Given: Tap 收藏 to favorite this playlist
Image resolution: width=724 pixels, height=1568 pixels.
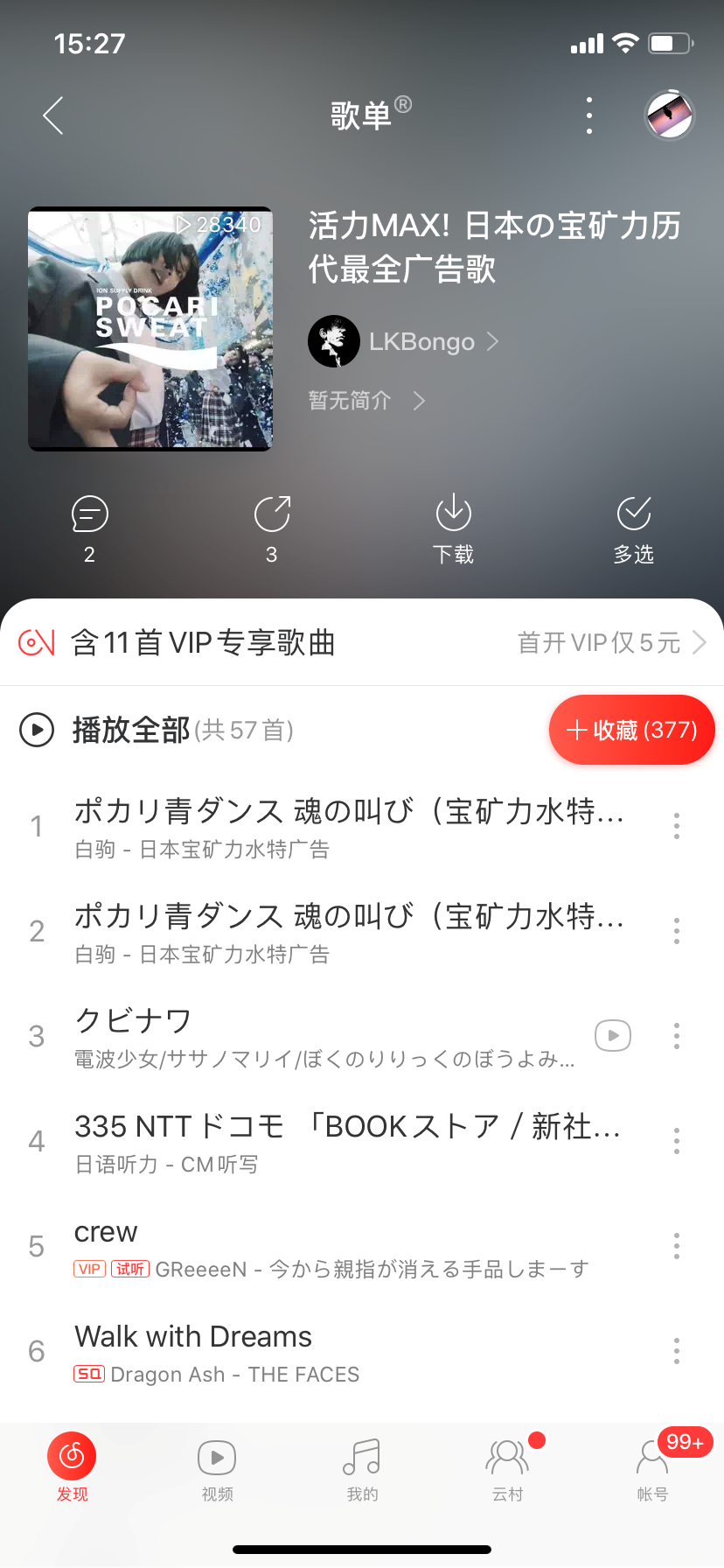Looking at the screenshot, I should pos(631,730).
